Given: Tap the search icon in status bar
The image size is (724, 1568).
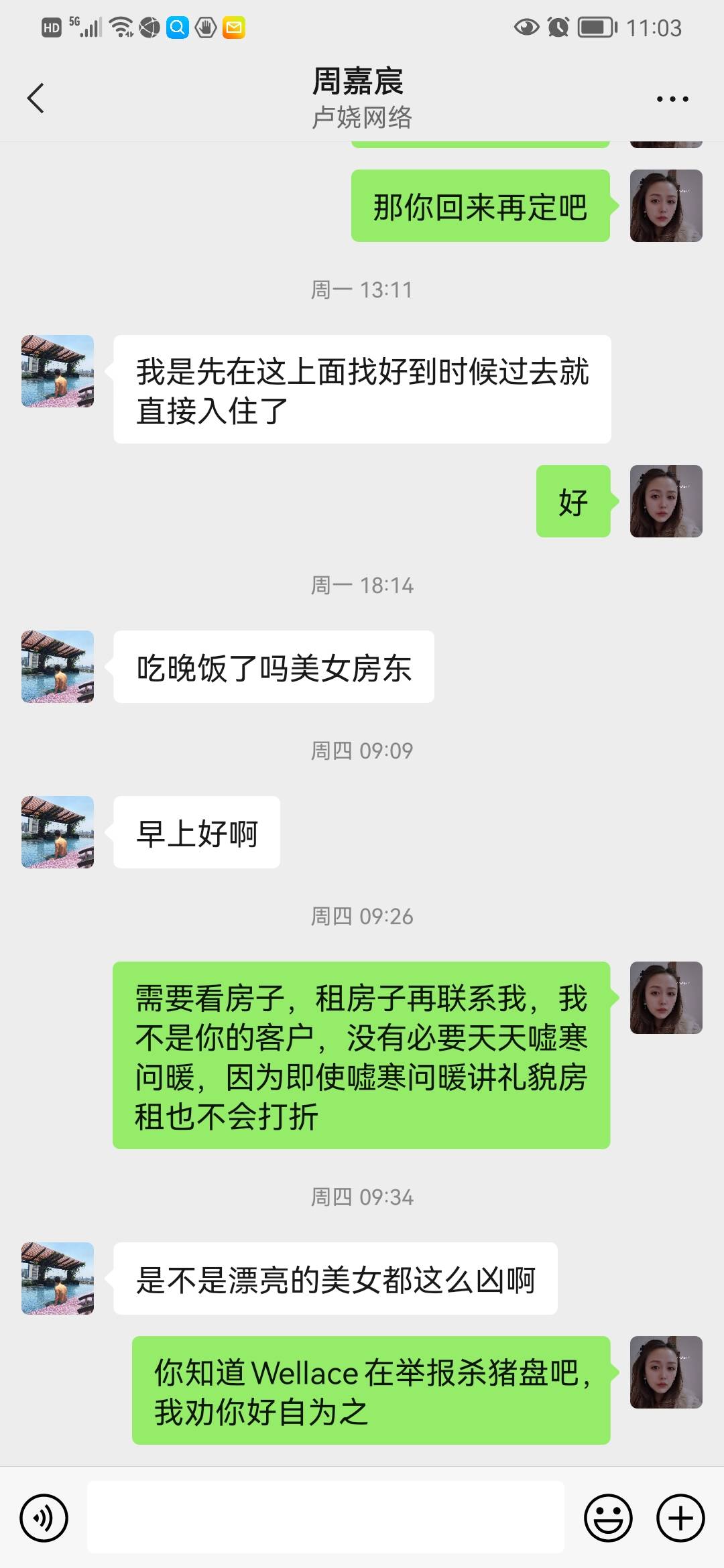Looking at the screenshot, I should pyautogui.click(x=177, y=27).
